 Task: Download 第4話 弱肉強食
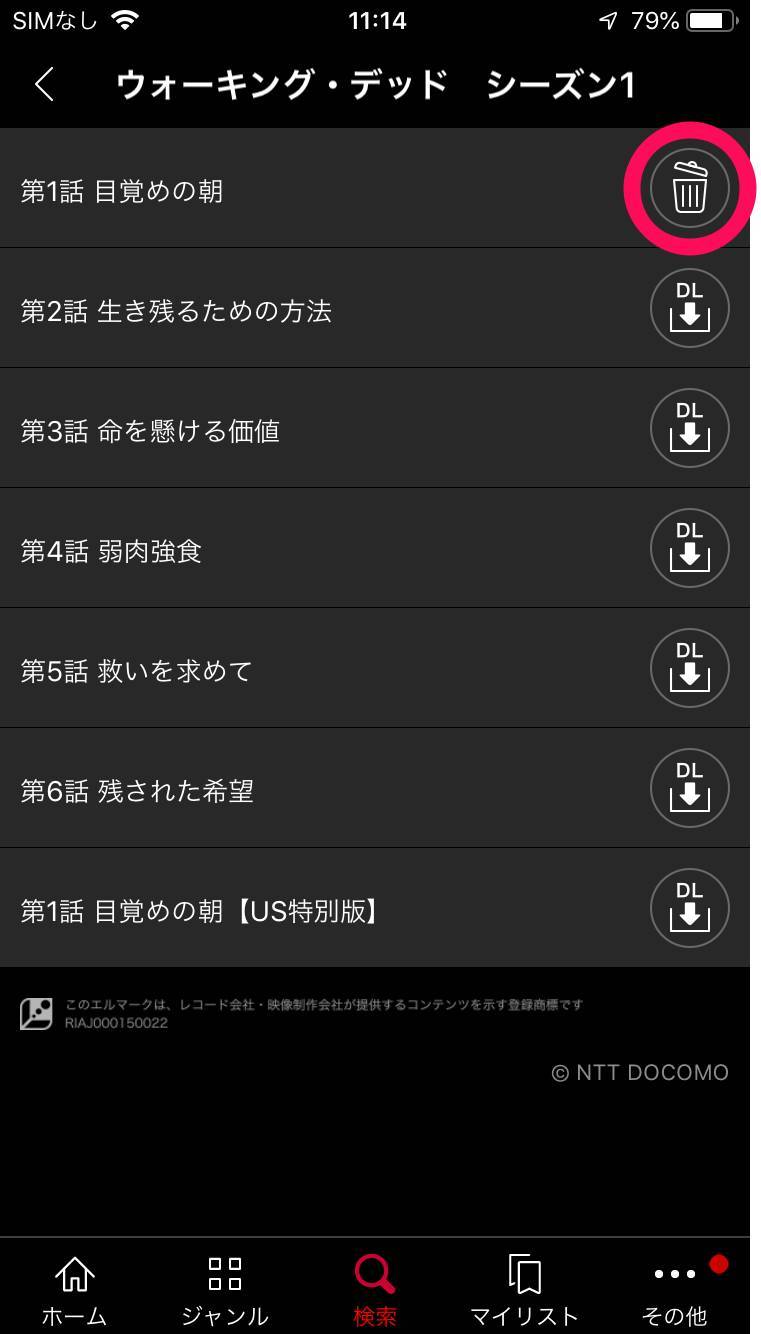(x=690, y=548)
